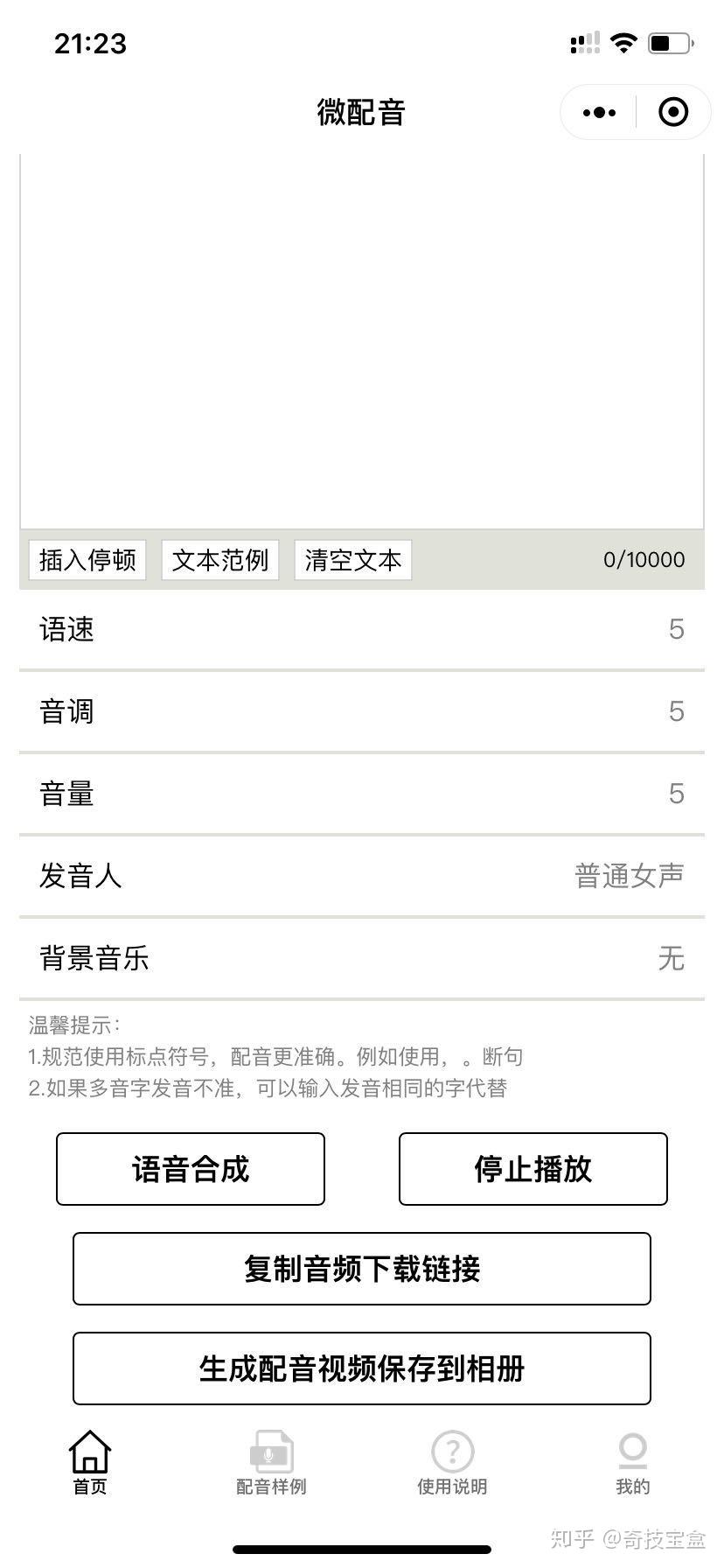Select 背景音乐 background music
Screen dimensions: 724x1568
click(361, 958)
